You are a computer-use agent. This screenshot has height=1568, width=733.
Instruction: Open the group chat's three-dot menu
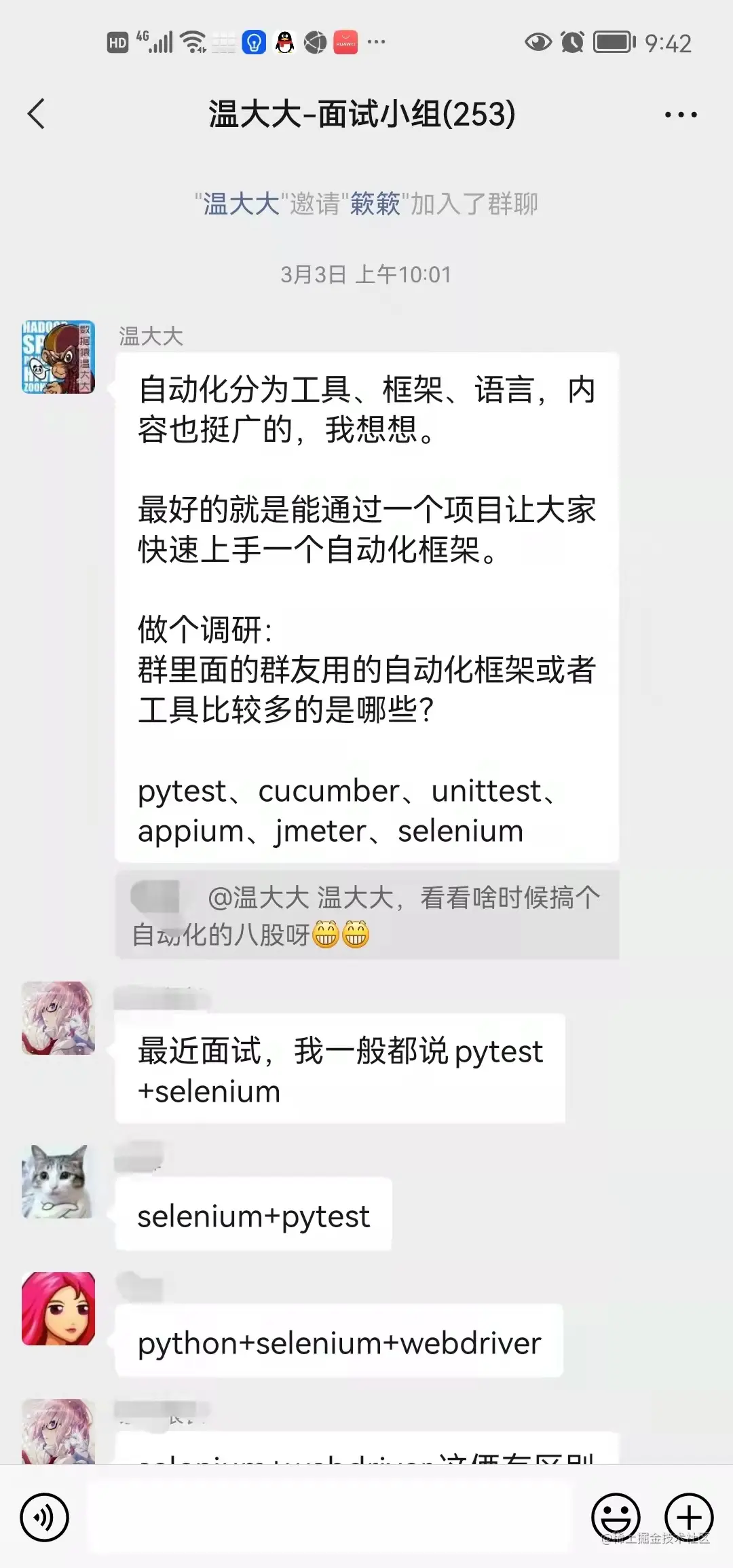(x=680, y=115)
